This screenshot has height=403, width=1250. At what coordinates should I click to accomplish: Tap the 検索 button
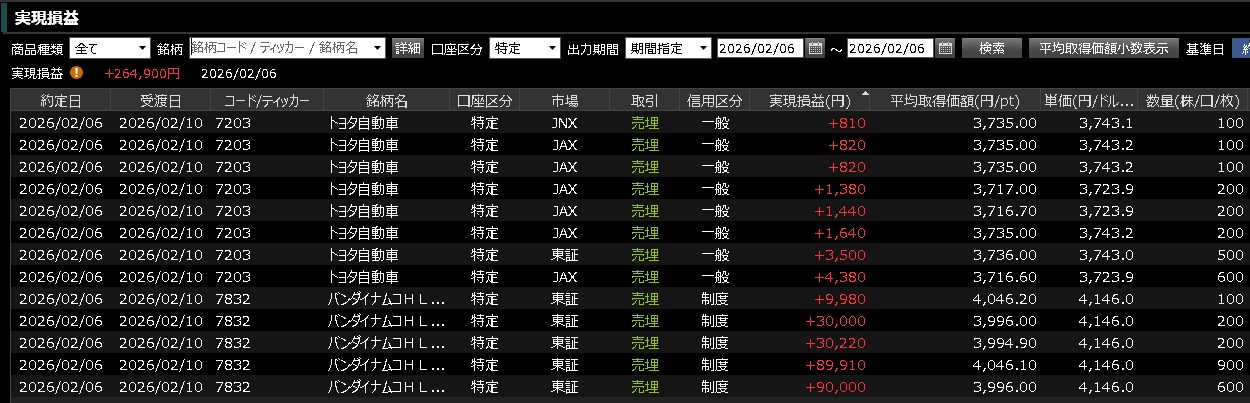point(992,48)
